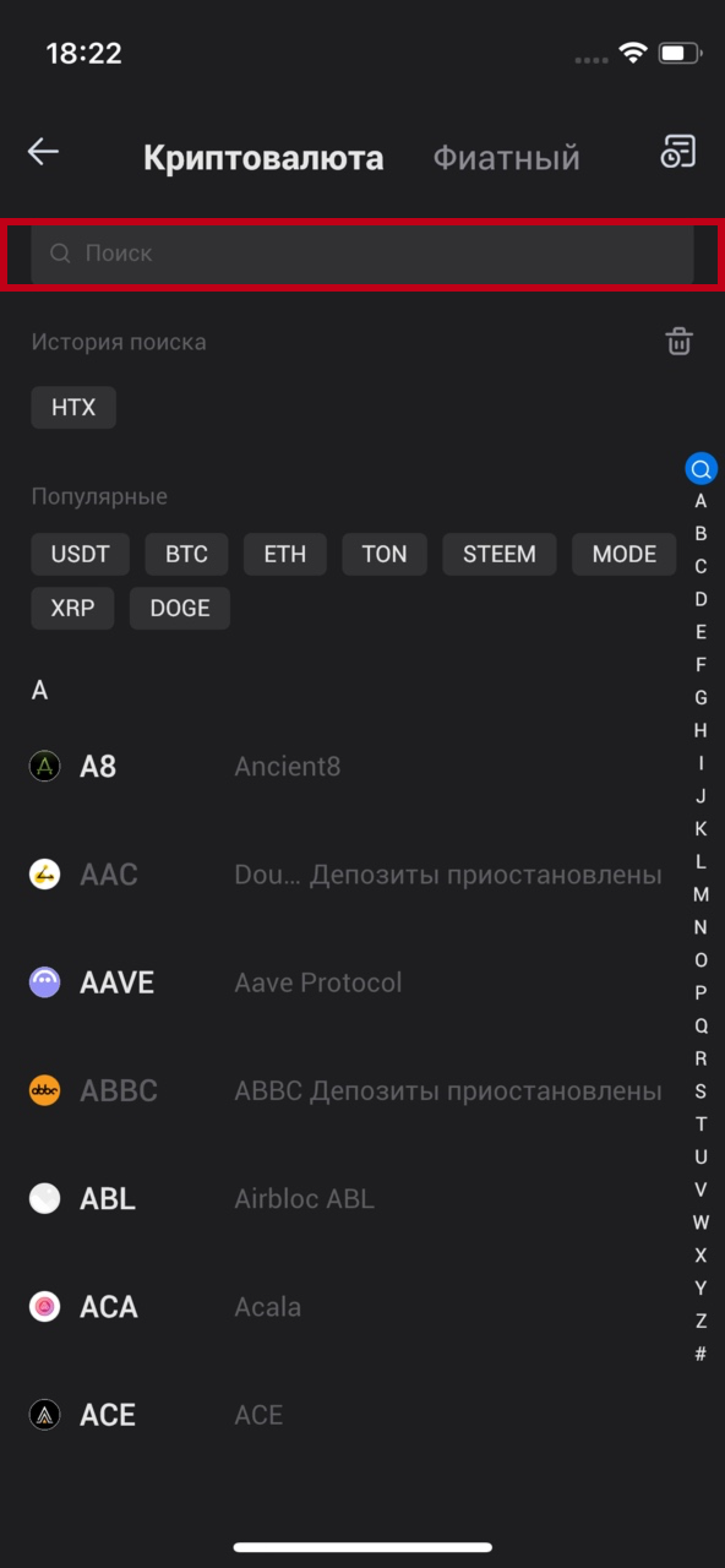Clear search history with trash icon

678,341
